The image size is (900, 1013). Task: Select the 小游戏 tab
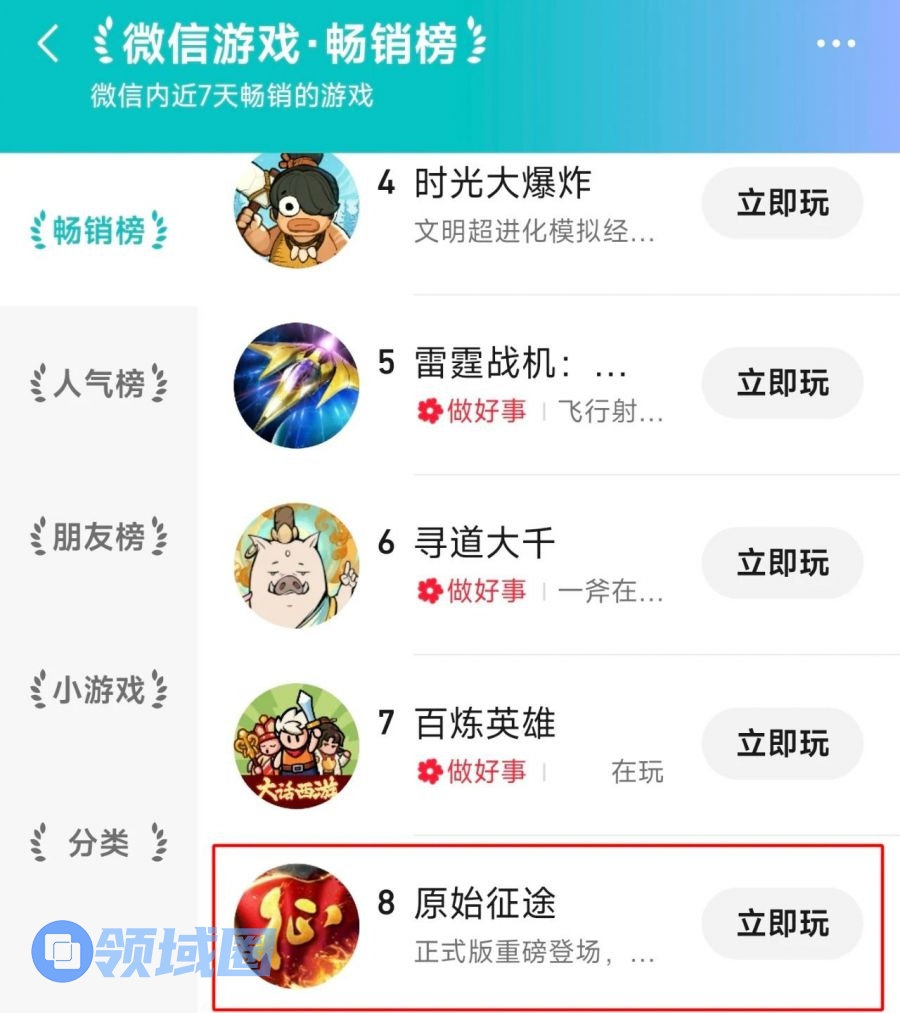point(98,690)
